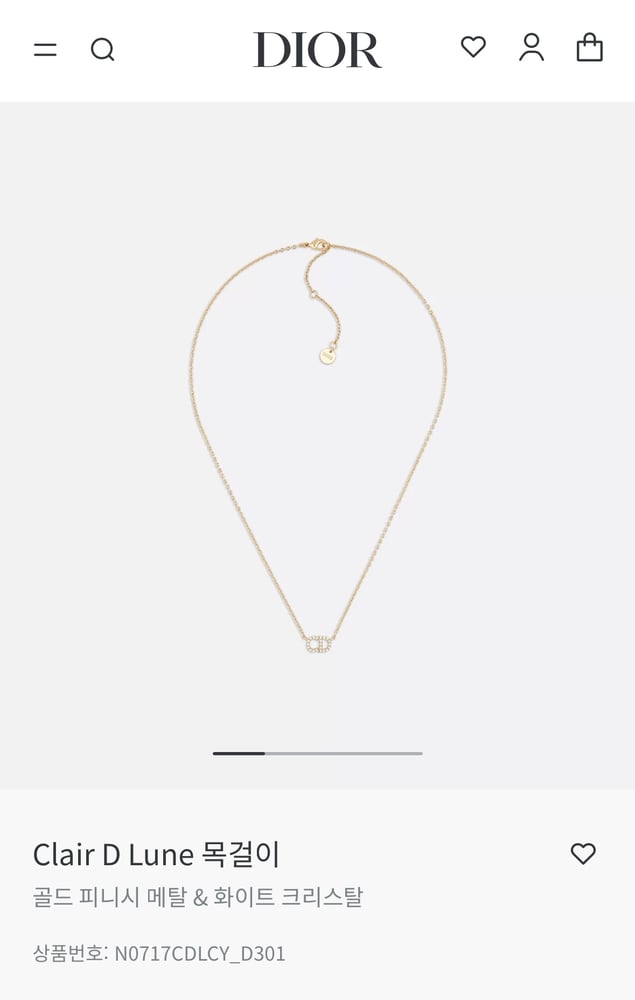Screen dimensions: 635x1000
Task: Add Clair D Lune necklace to wishlist
Action: pos(583,853)
